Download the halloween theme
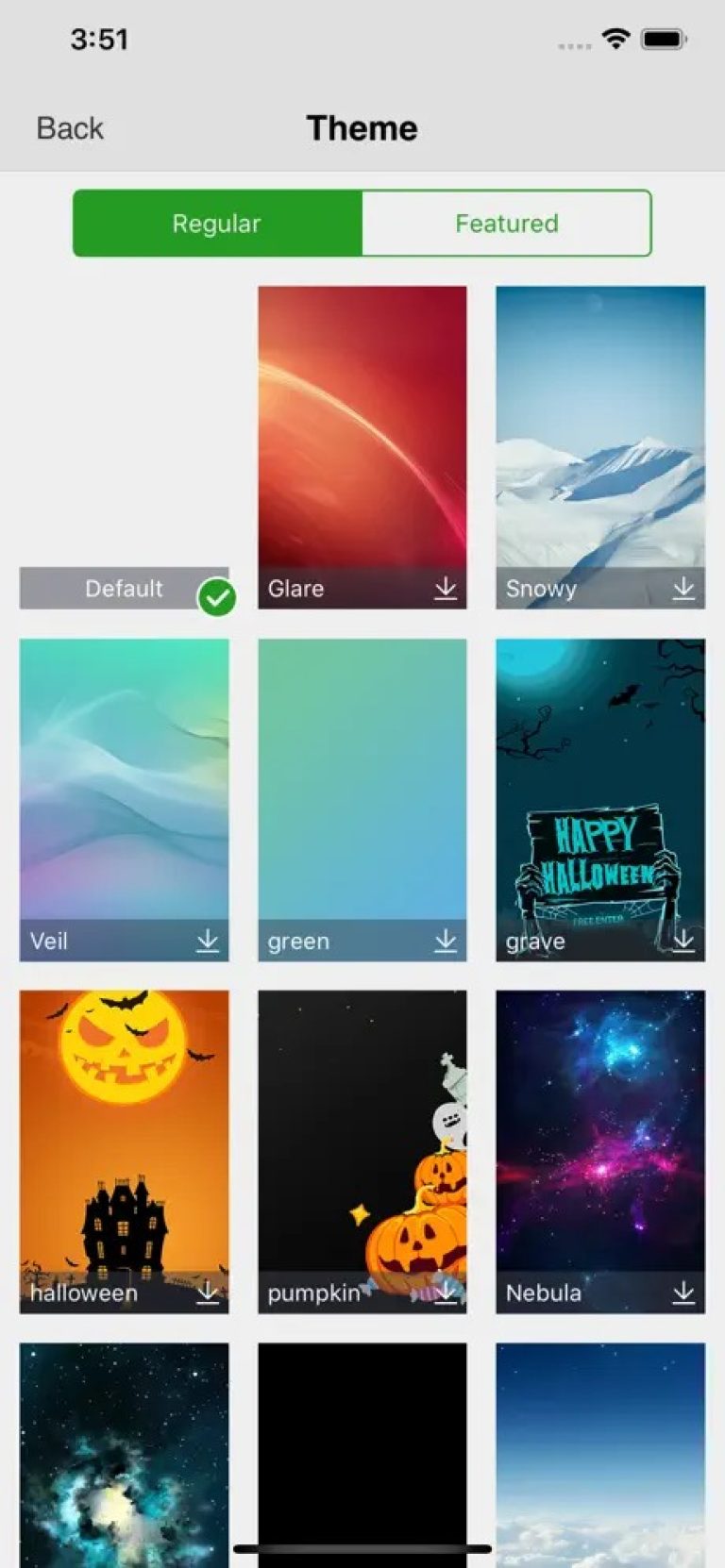Screen dimensions: 725x1568 point(207,1293)
